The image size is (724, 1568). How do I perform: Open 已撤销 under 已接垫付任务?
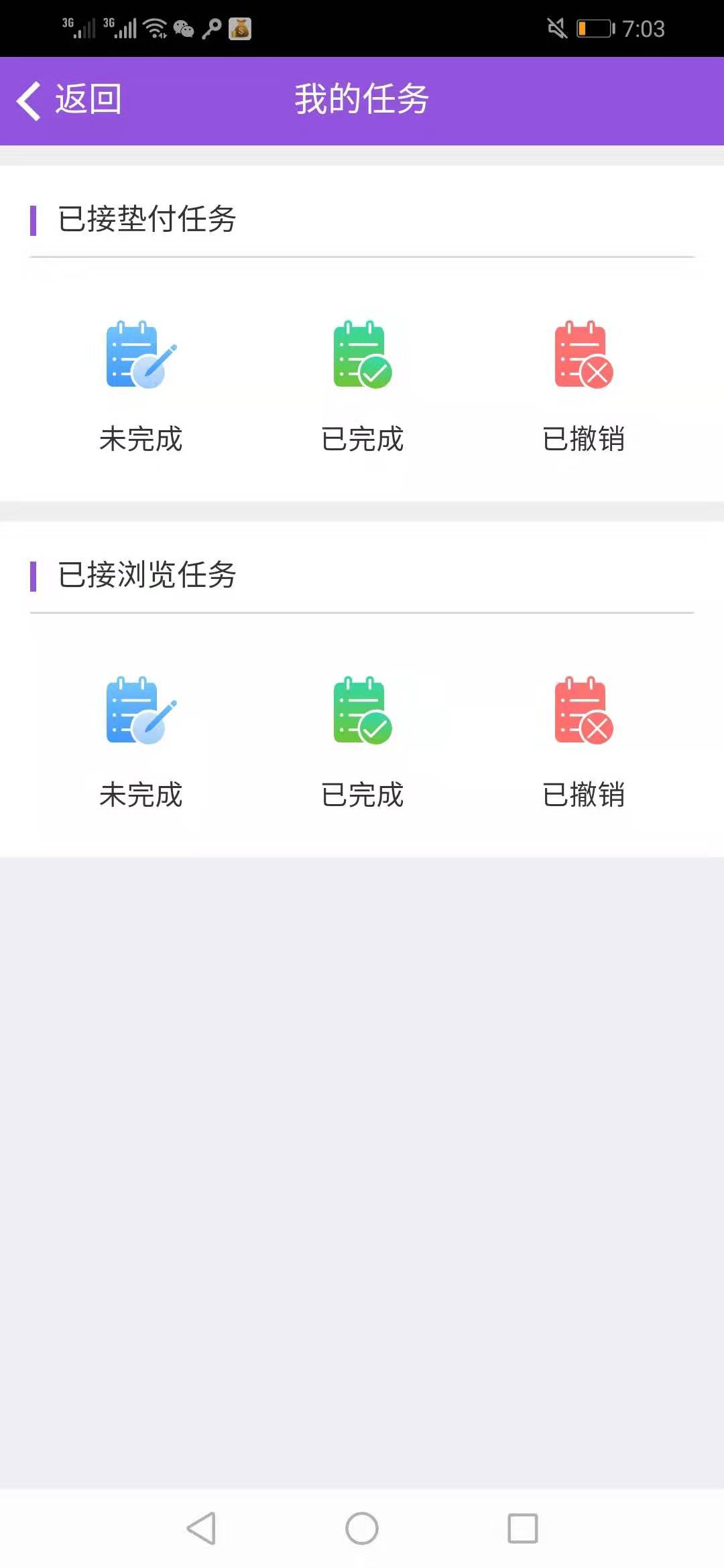(583, 385)
